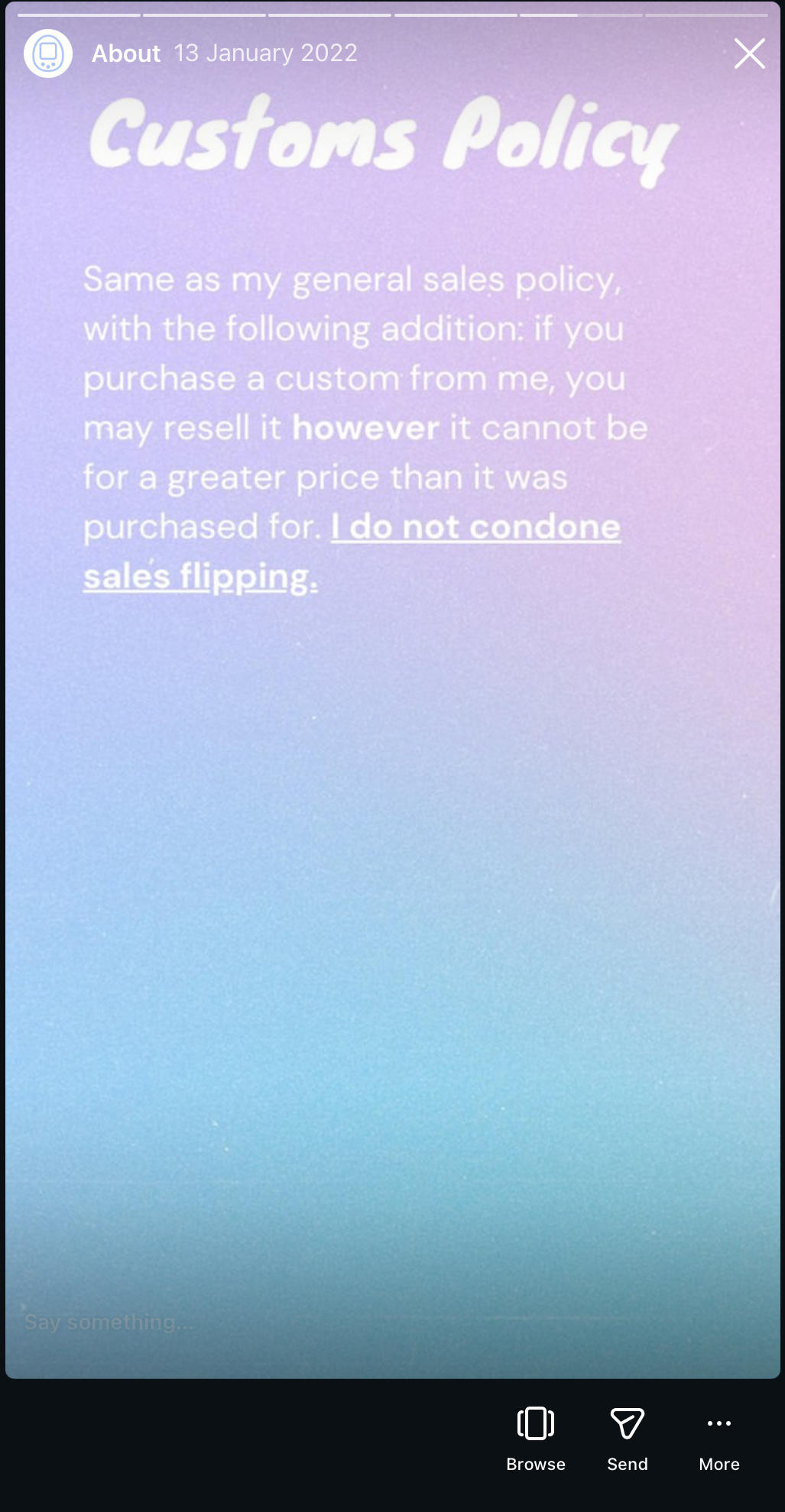Click the tamagotchi highlight avatar icon
Viewport: 785px width, 1512px height.
(x=49, y=53)
